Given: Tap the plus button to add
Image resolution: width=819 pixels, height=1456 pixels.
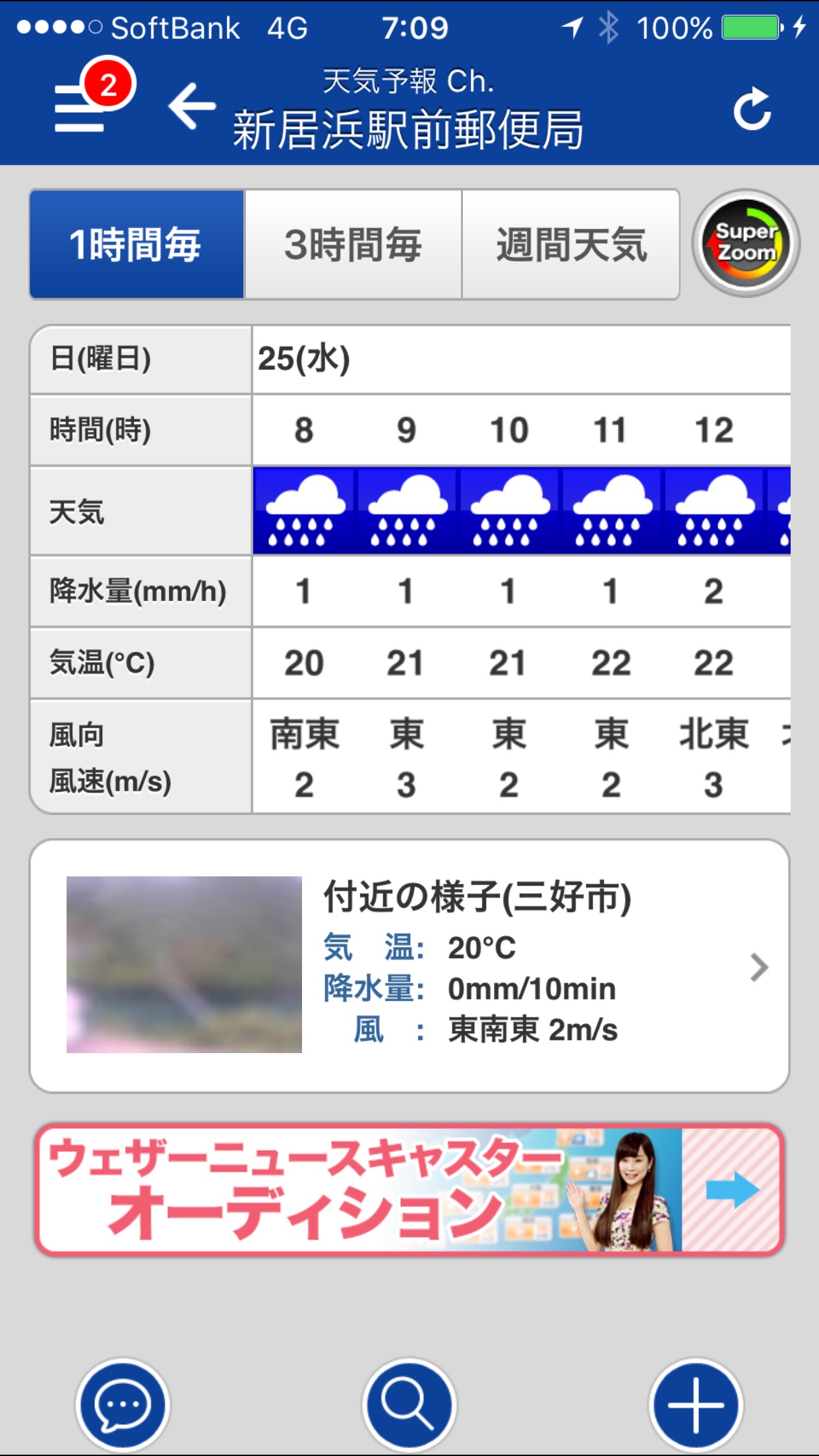Looking at the screenshot, I should (696, 1405).
